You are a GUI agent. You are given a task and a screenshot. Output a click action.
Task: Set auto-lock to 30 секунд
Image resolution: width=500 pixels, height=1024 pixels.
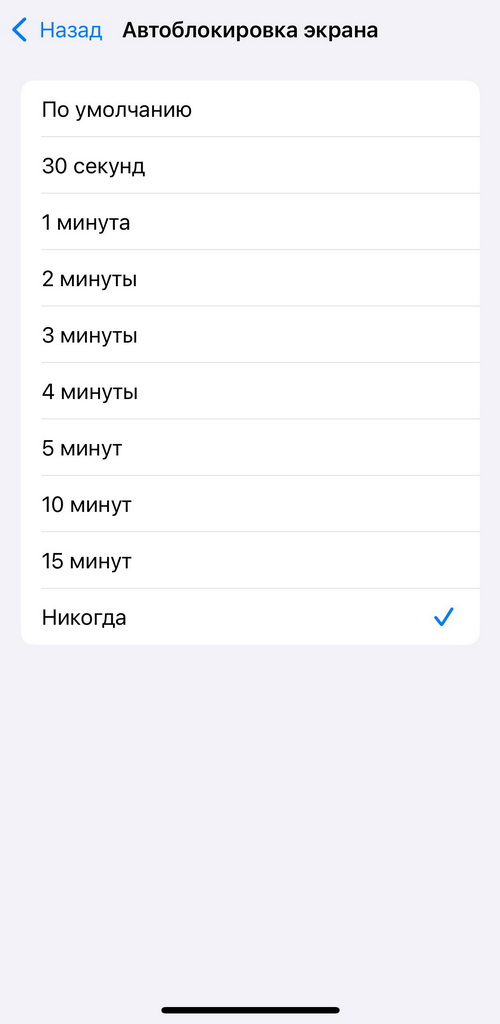250,165
